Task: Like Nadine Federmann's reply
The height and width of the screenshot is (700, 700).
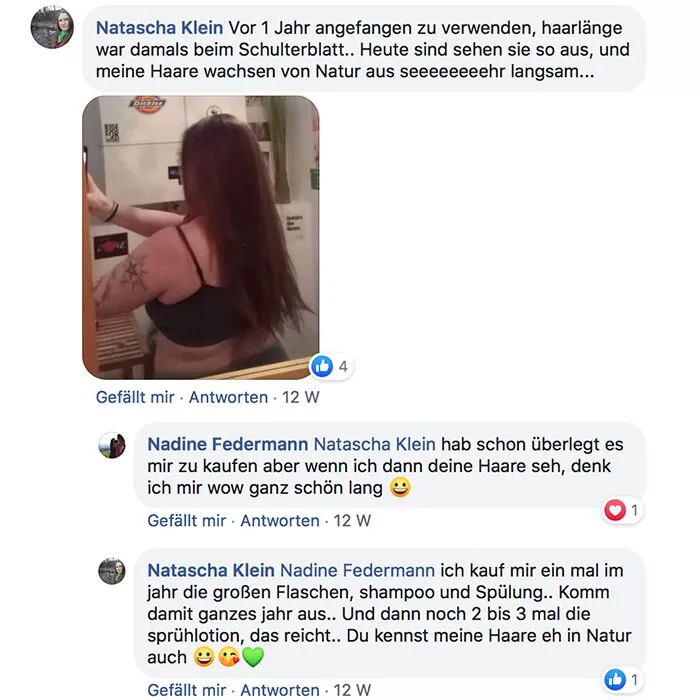Action: pos(186,520)
